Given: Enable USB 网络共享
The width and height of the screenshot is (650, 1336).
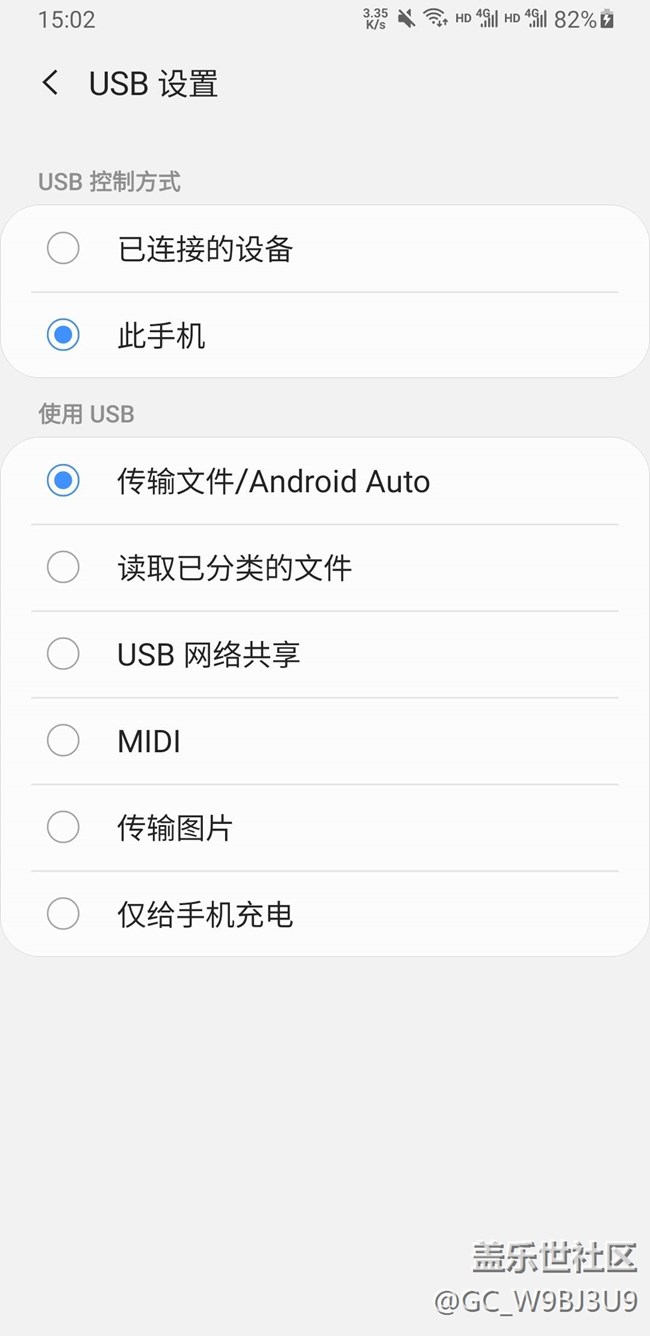Looking at the screenshot, I should 63,654.
